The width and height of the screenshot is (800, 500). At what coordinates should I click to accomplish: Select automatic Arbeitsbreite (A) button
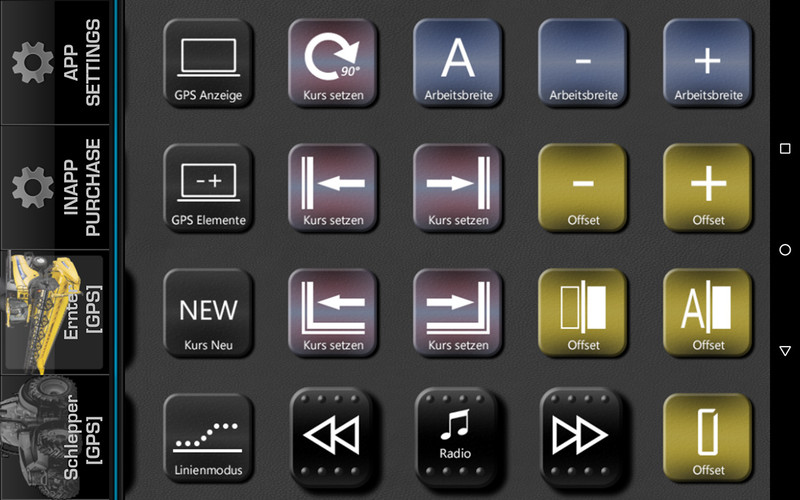458,62
